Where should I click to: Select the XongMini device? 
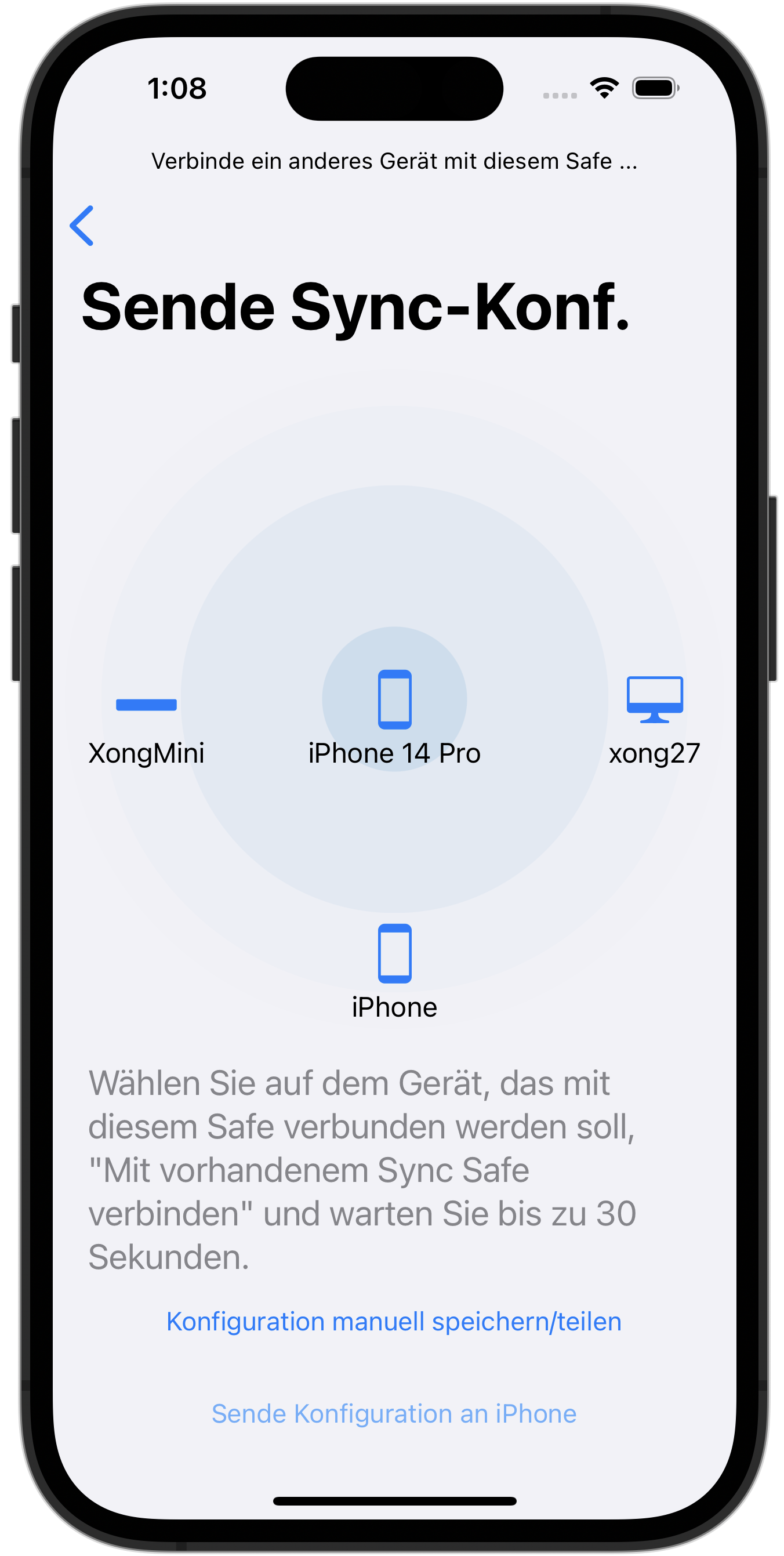[x=146, y=731]
